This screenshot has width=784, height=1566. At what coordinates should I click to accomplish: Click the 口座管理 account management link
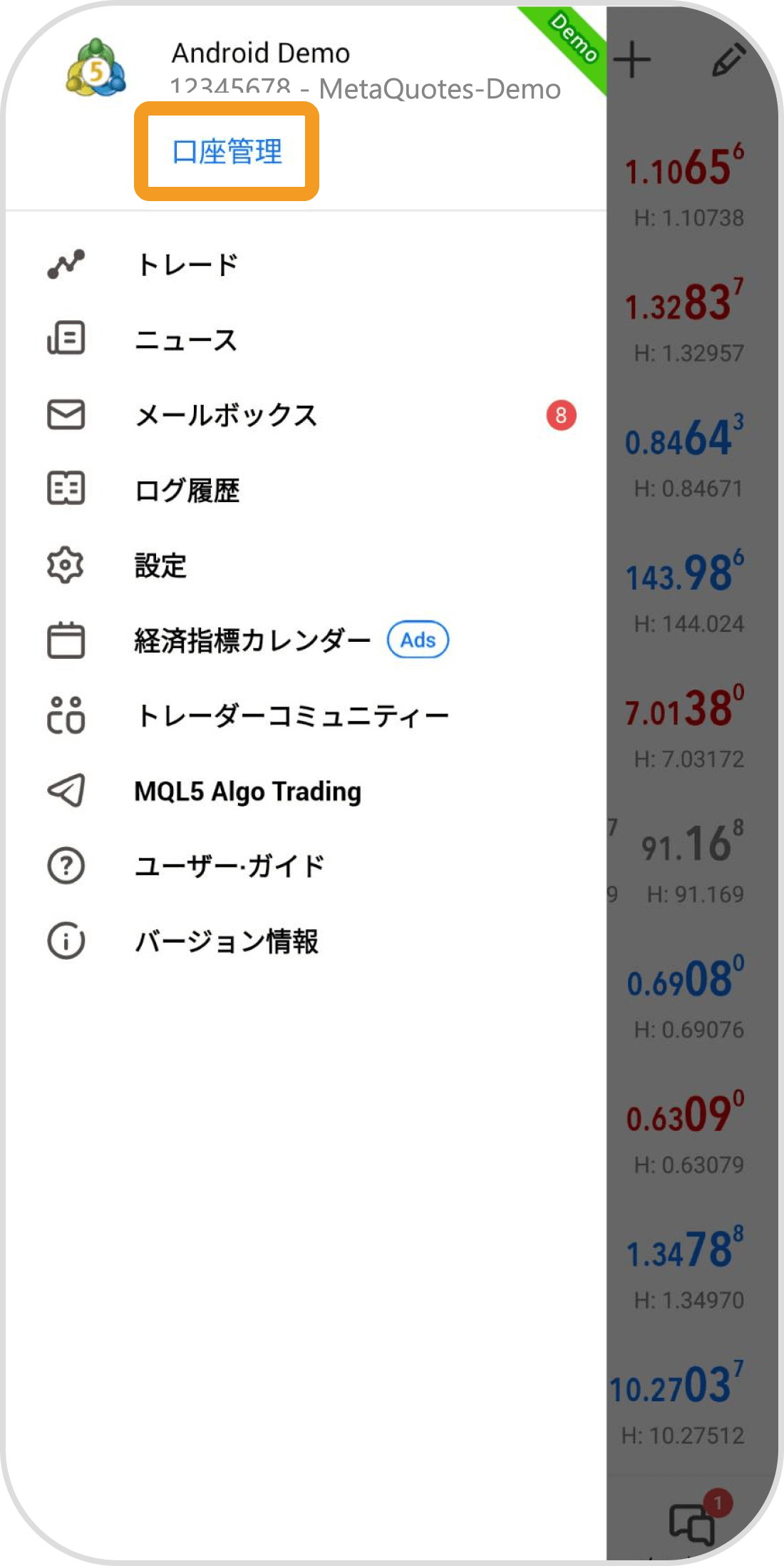coord(227,150)
